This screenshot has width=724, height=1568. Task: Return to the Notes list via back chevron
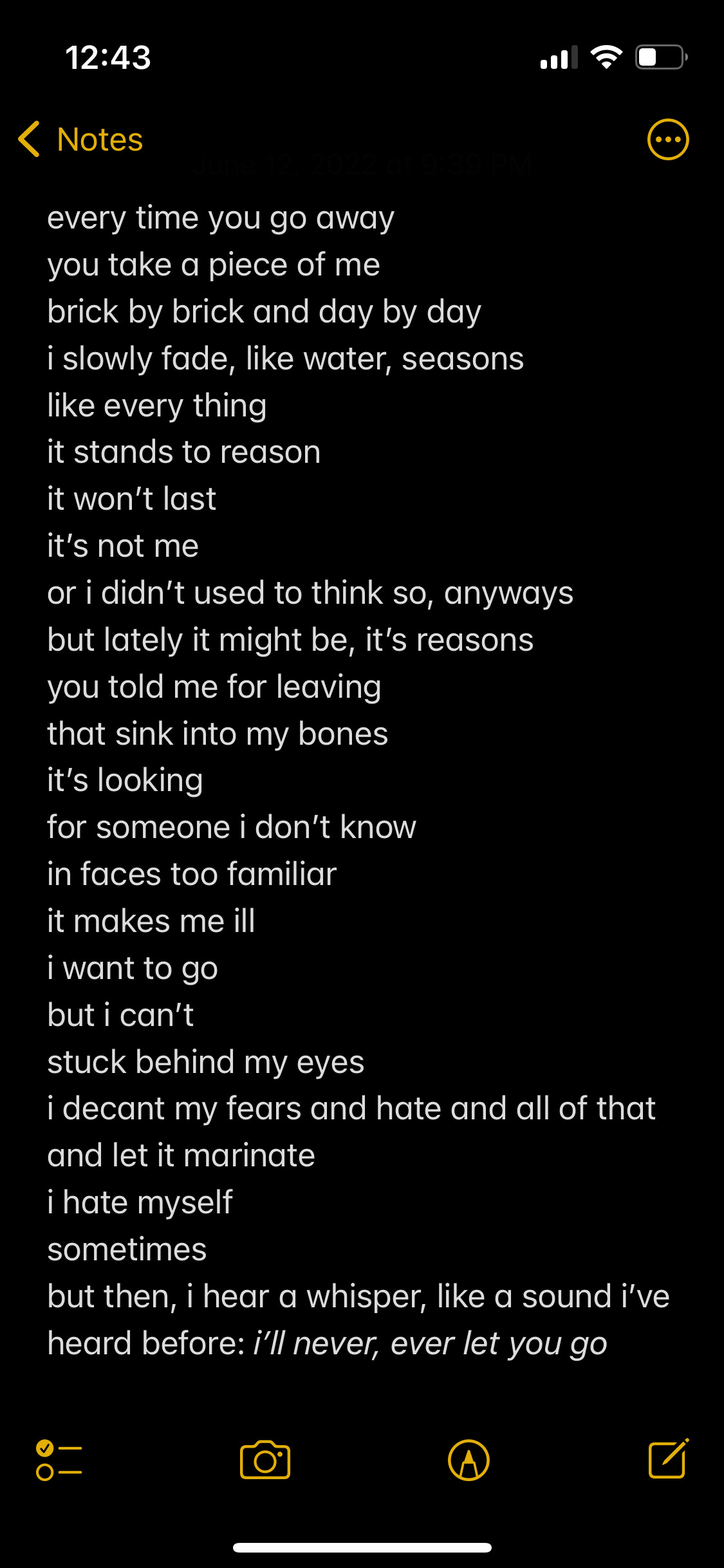pyautogui.click(x=30, y=140)
